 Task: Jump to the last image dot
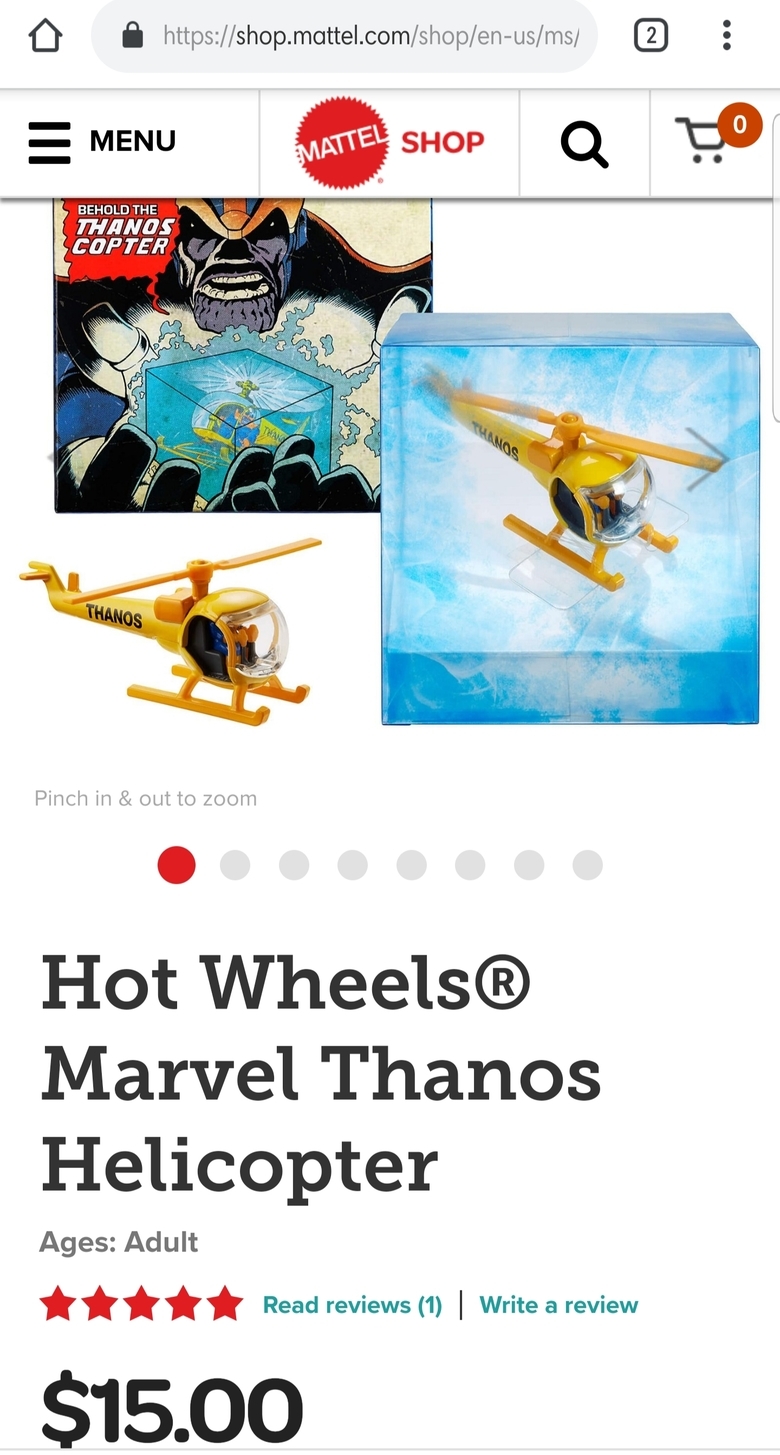click(x=588, y=865)
